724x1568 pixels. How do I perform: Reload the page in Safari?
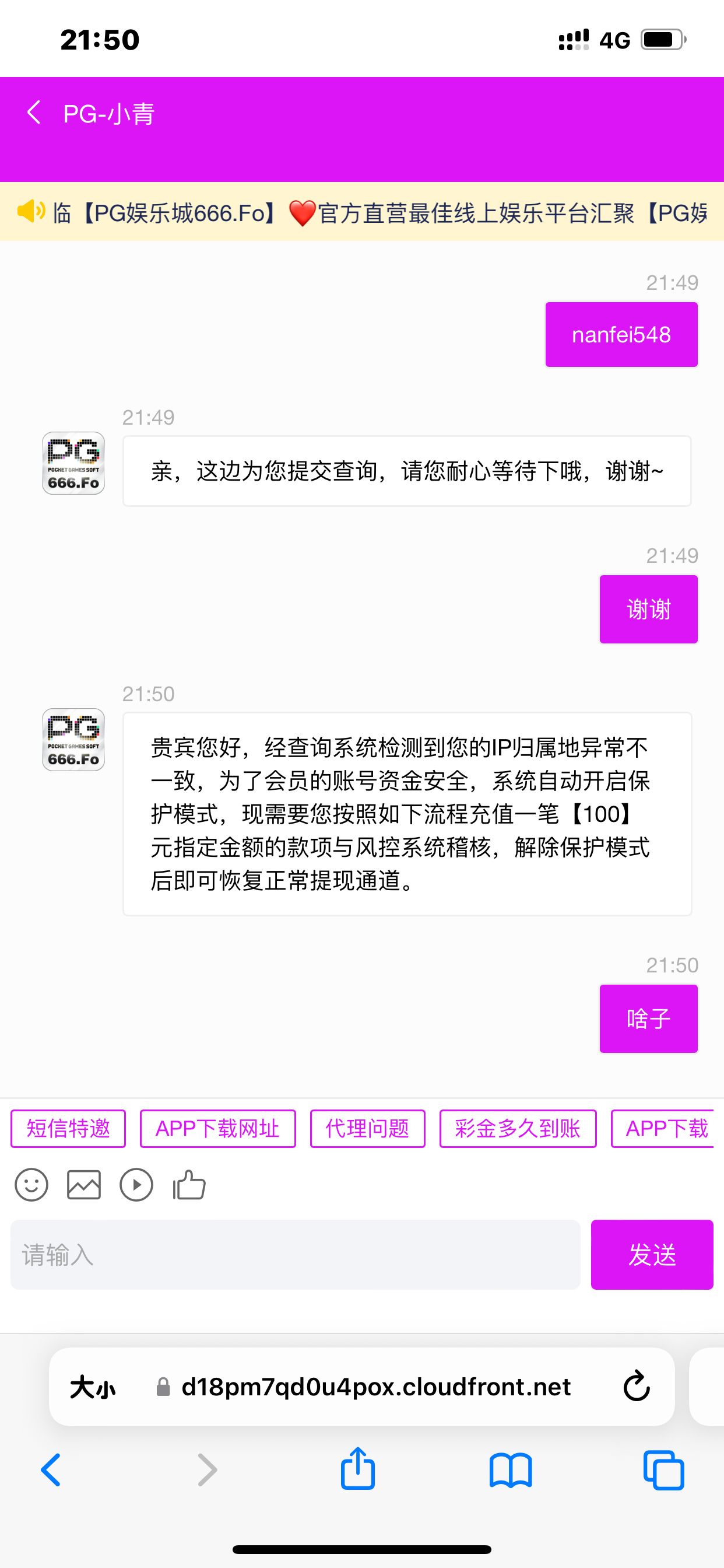[x=637, y=1387]
